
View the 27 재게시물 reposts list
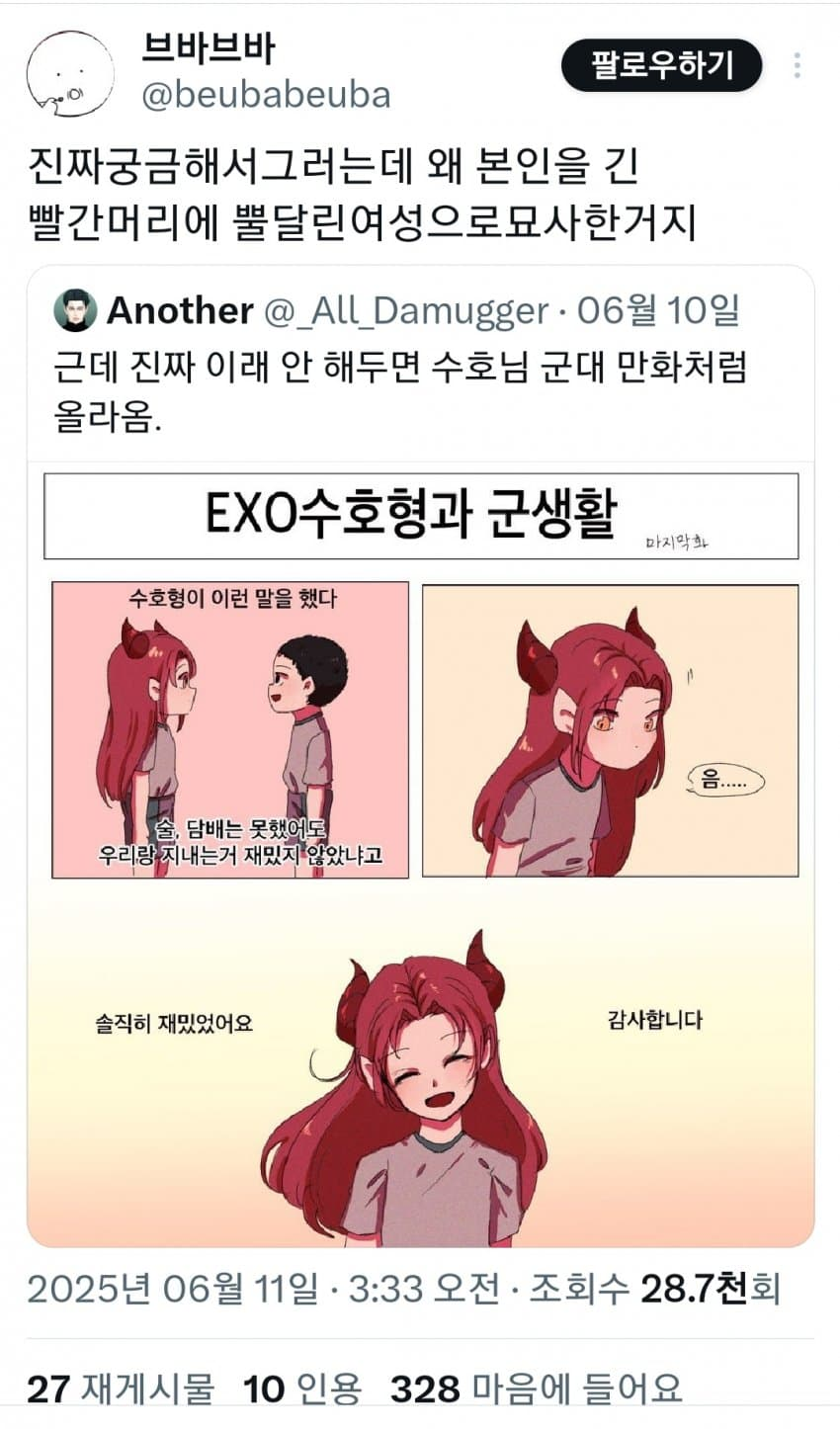tap(121, 1389)
